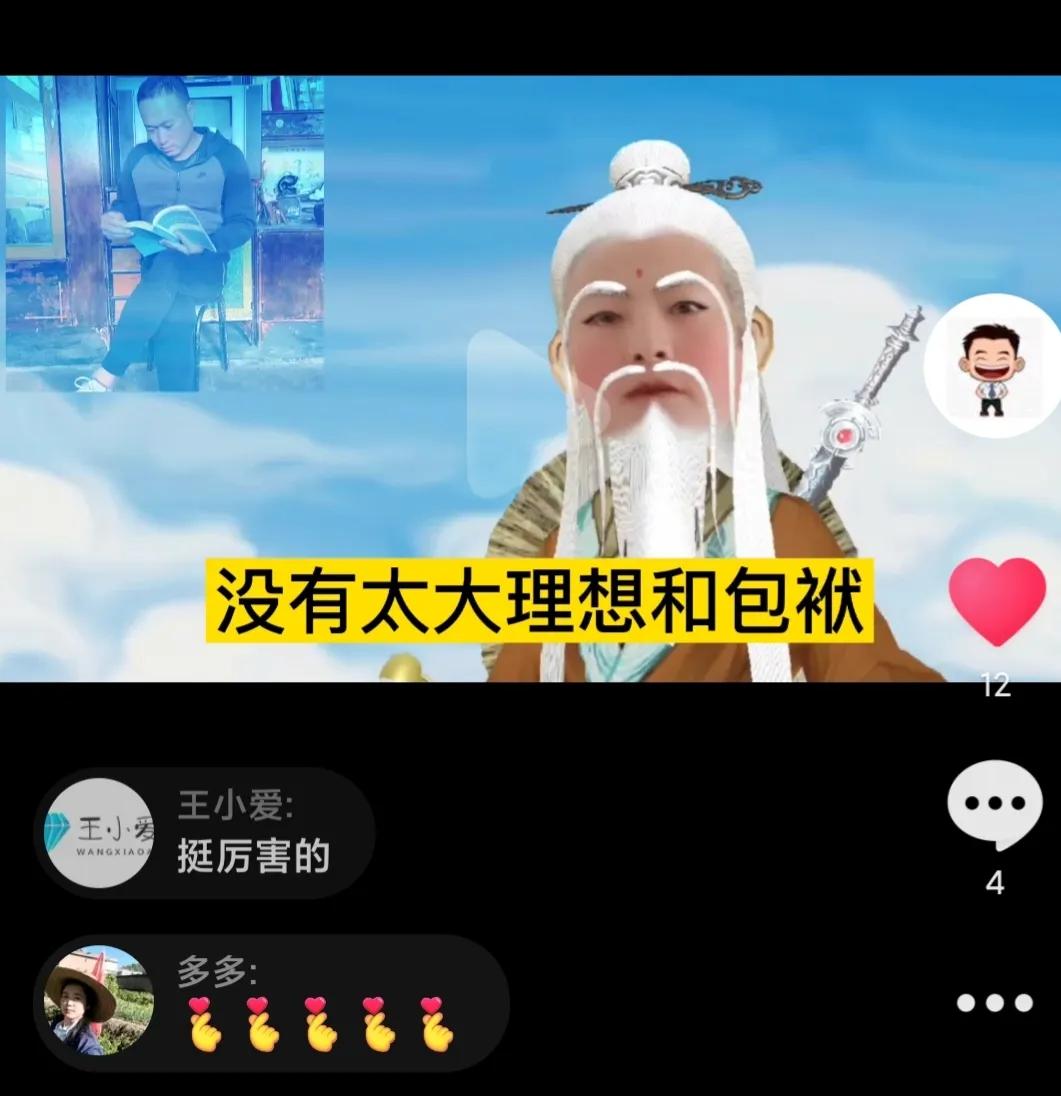Open the three-dot more options menu
This screenshot has height=1096, width=1061.
pyautogui.click(x=994, y=1002)
